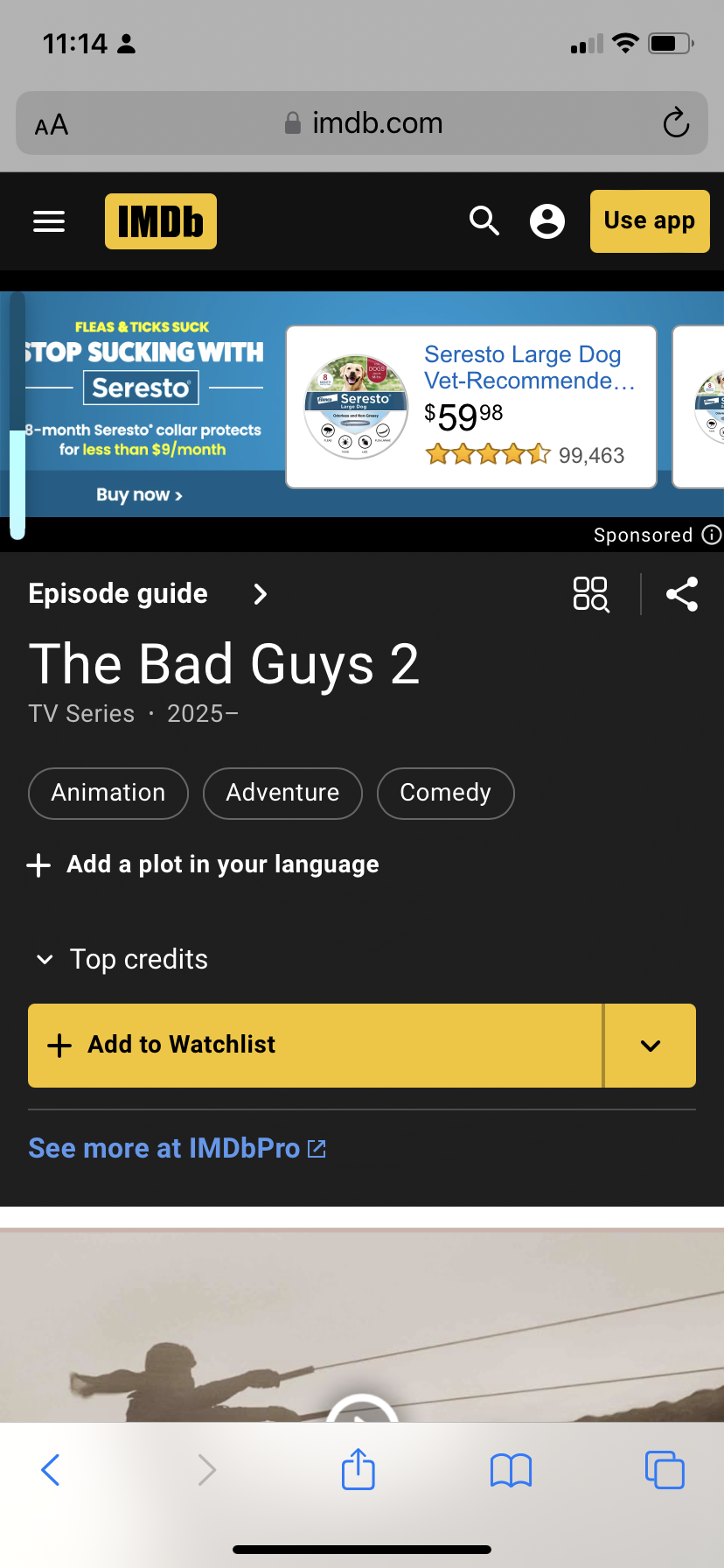Tap the search magnifier icon
The image size is (724, 1568).
tap(484, 221)
